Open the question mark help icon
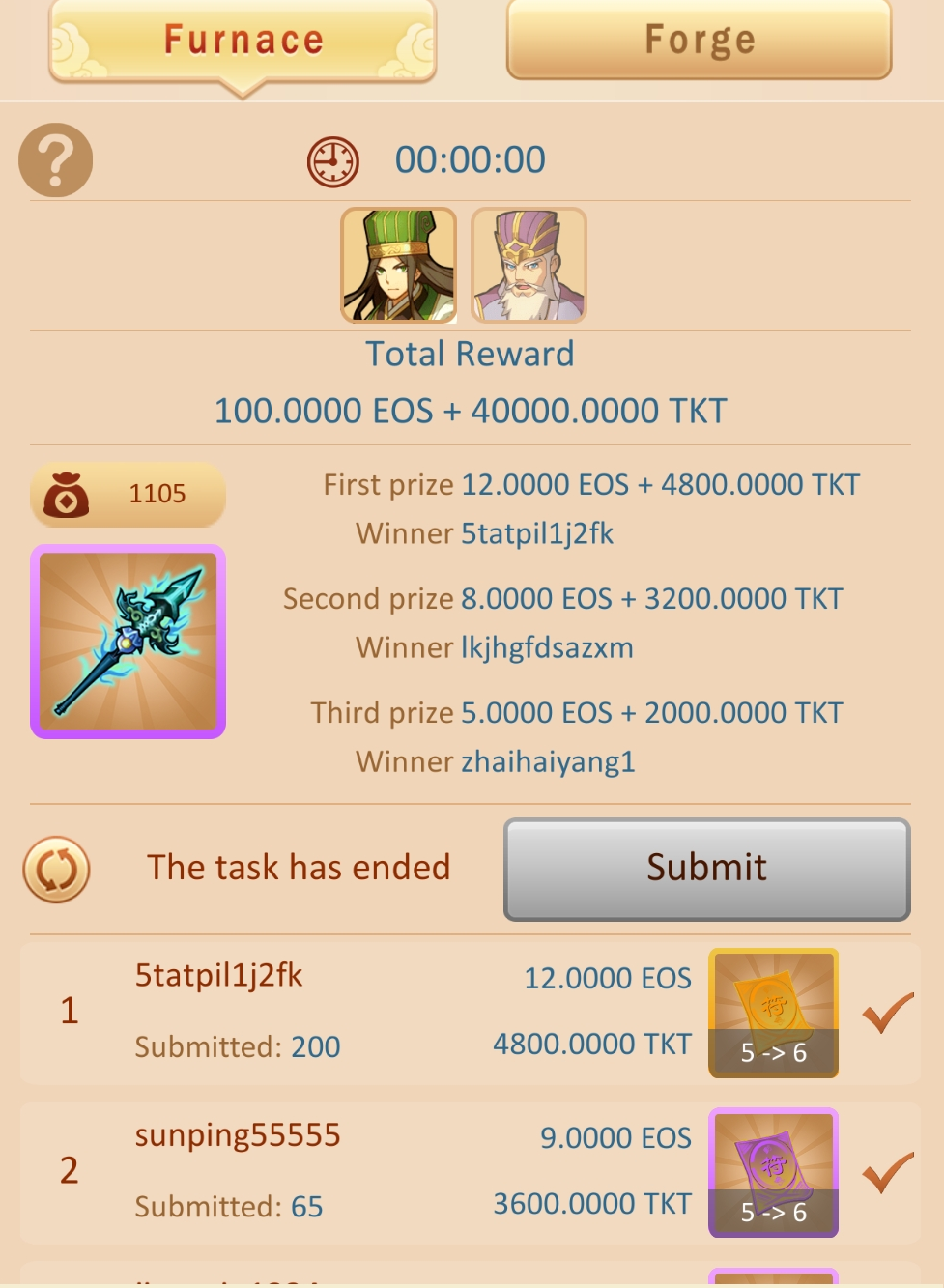The height and width of the screenshot is (1288, 944). [56, 159]
